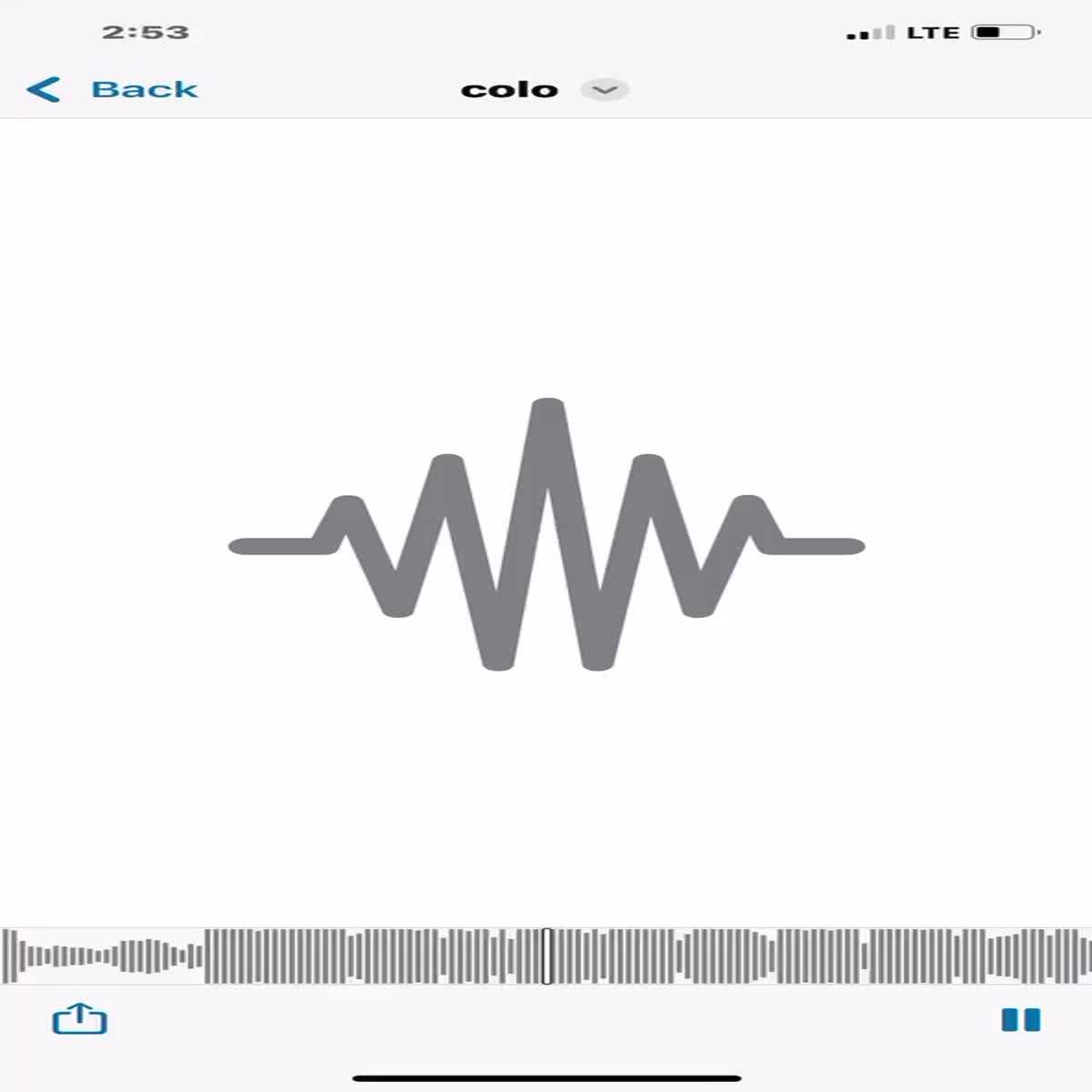Tap the waveform scrubber to seek
The image size is (1092, 1092).
click(x=546, y=955)
